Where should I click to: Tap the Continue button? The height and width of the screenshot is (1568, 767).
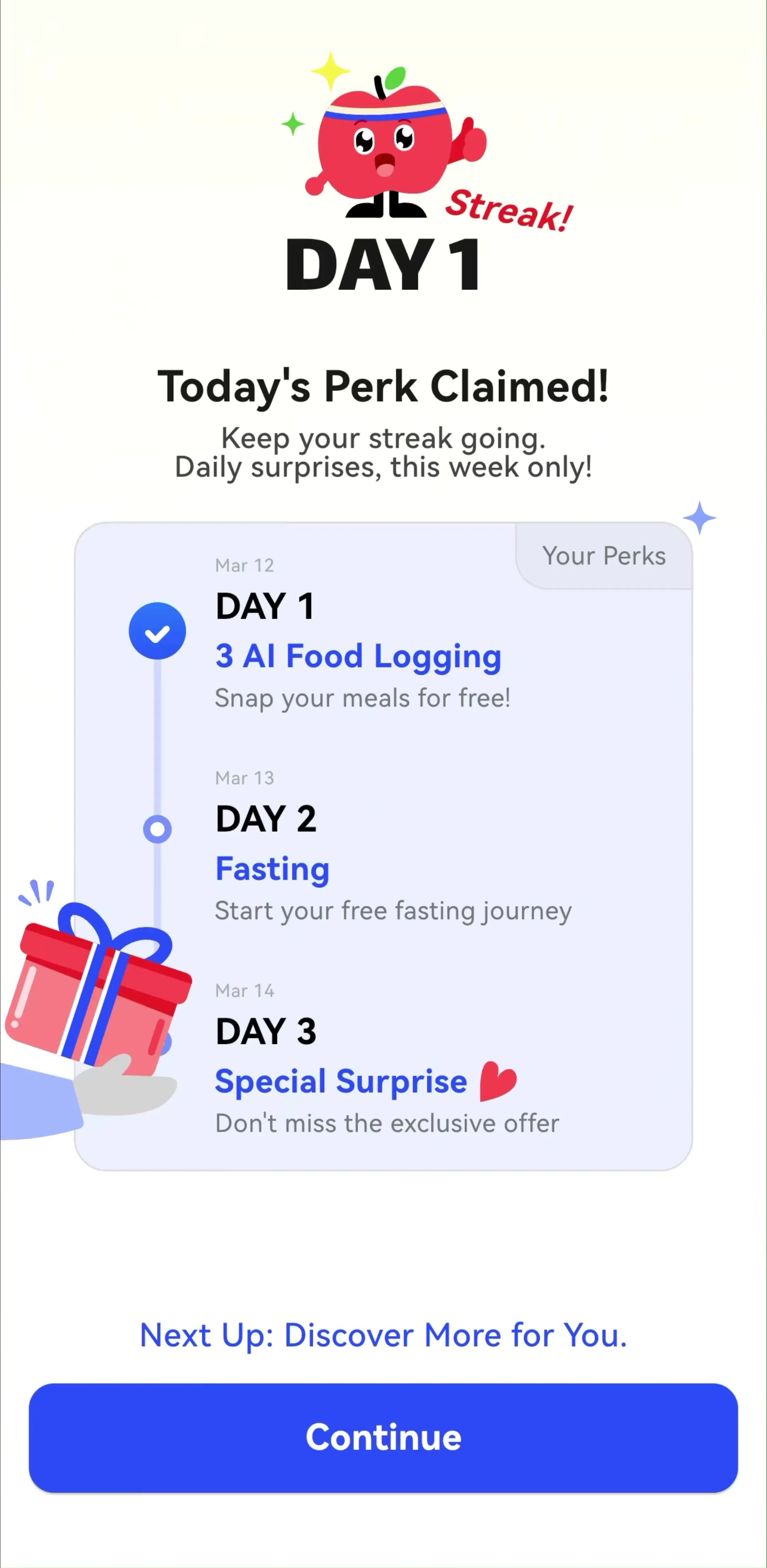[383, 1437]
